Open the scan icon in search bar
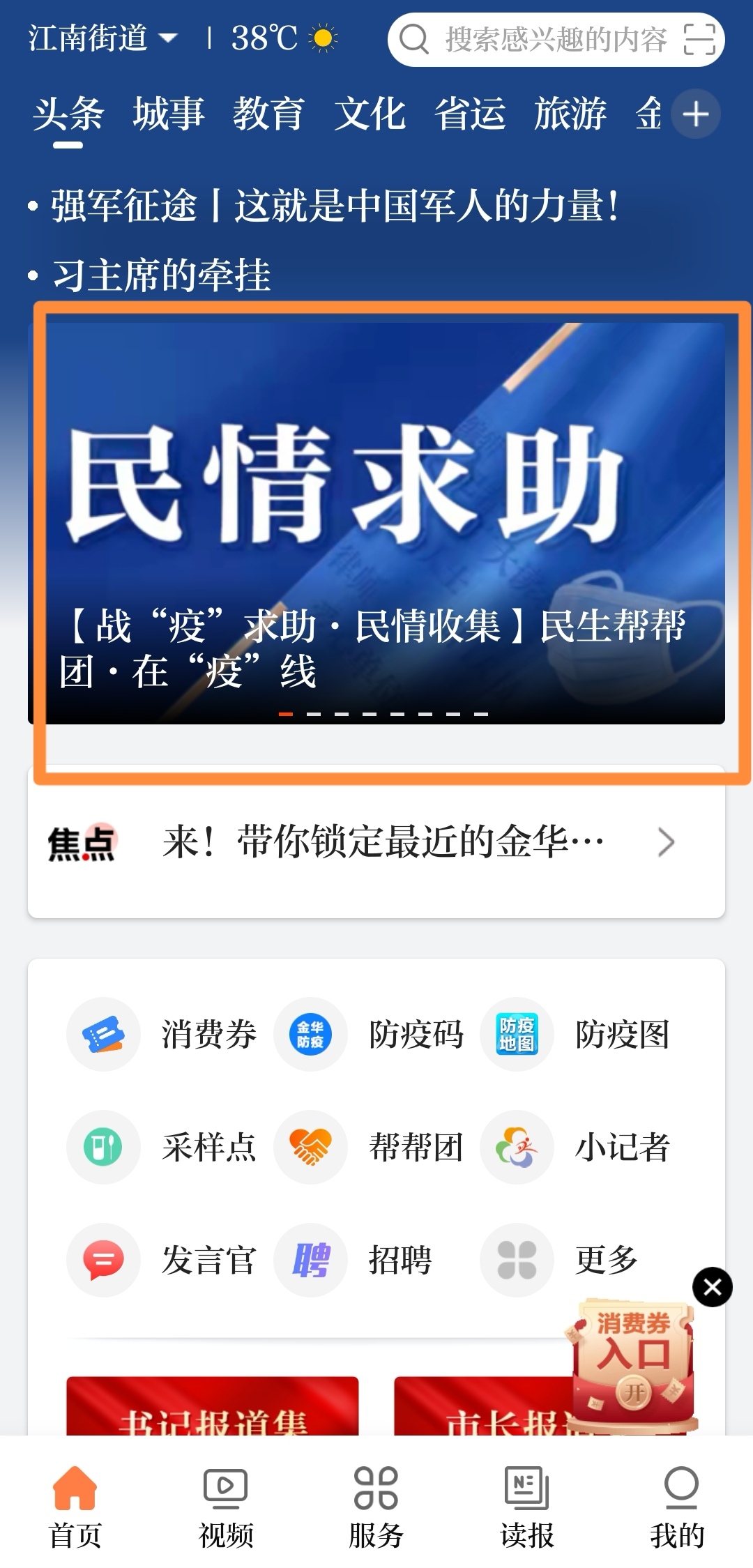Image resolution: width=753 pixels, height=1568 pixels. (699, 40)
